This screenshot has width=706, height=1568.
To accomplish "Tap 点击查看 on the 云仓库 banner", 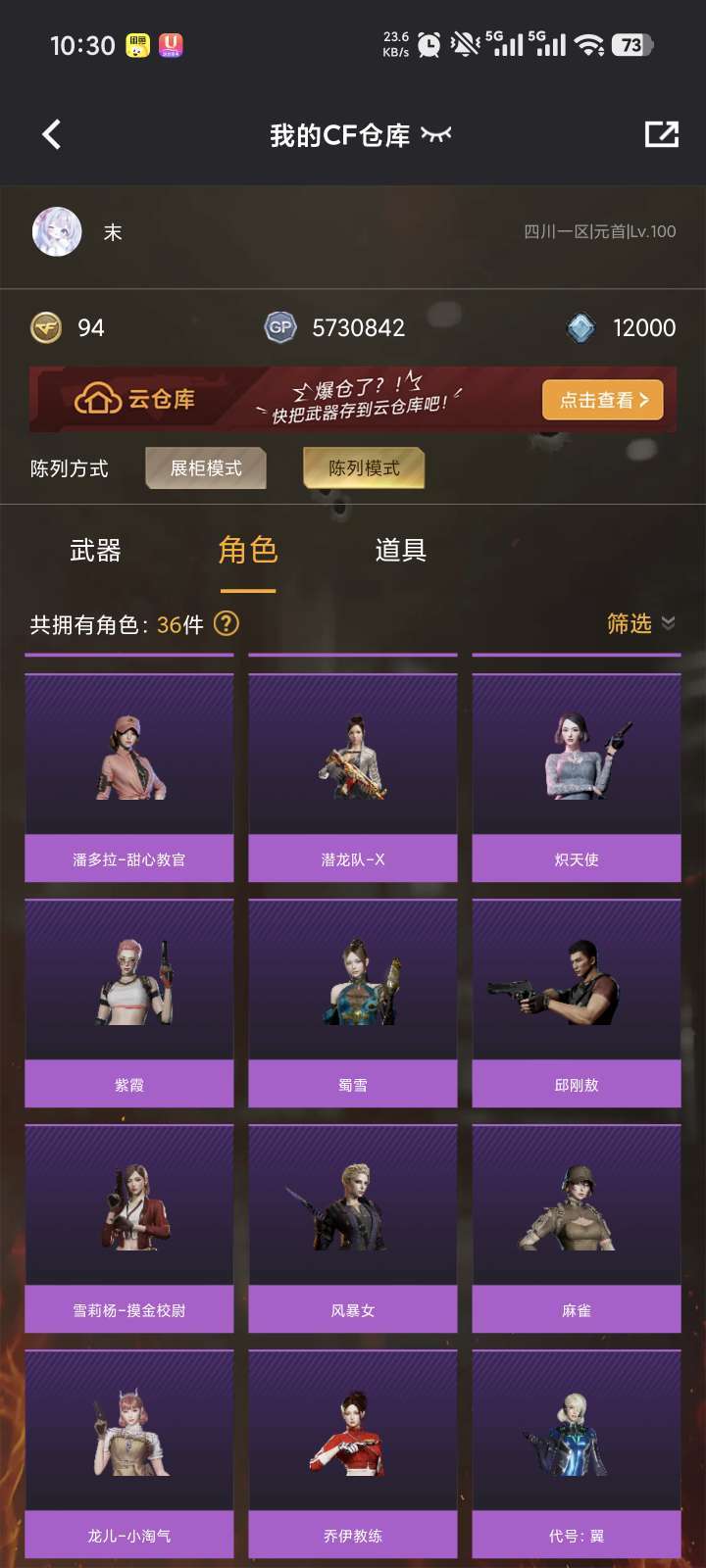I will click(603, 400).
